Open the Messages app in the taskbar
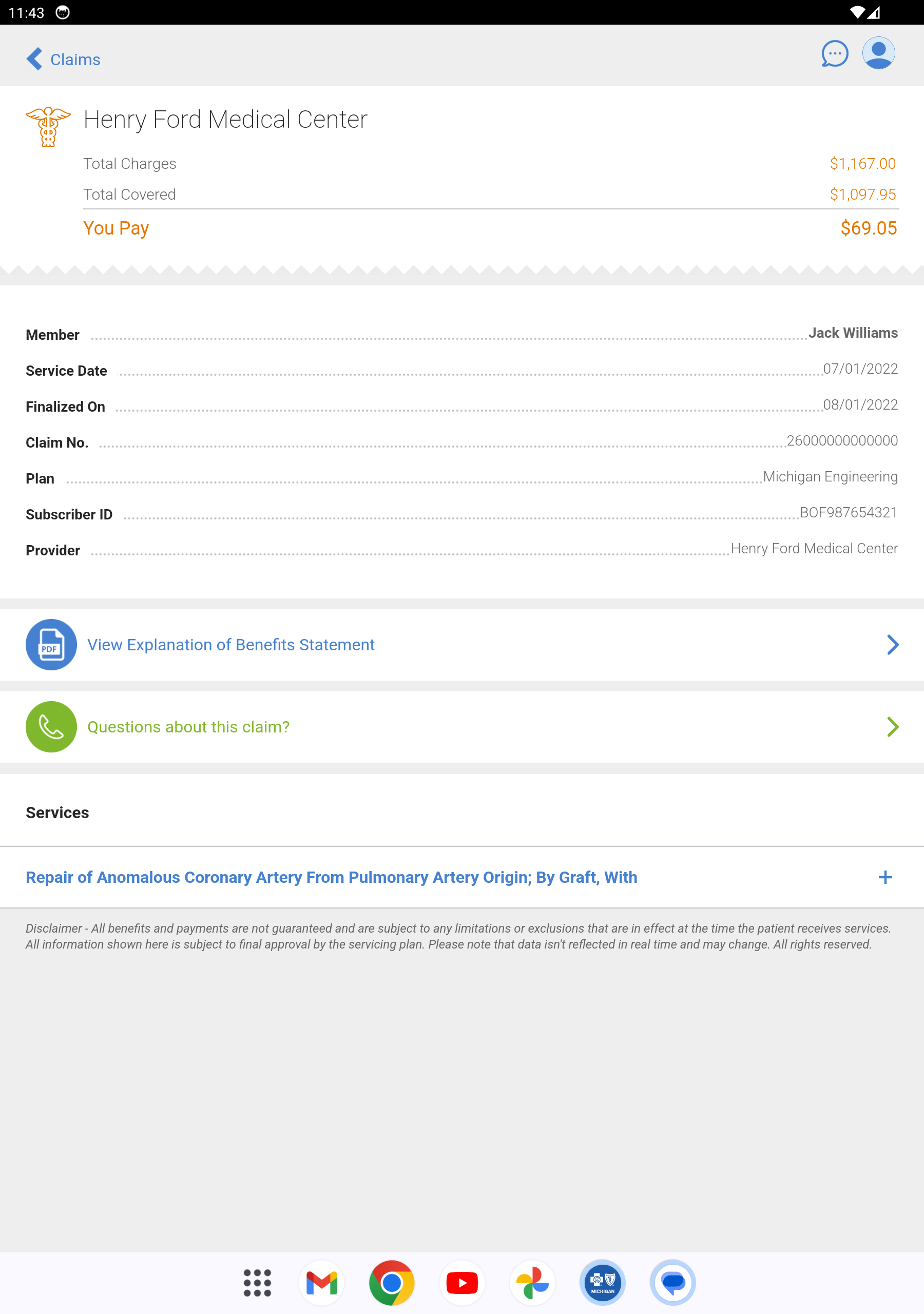 tap(672, 1283)
